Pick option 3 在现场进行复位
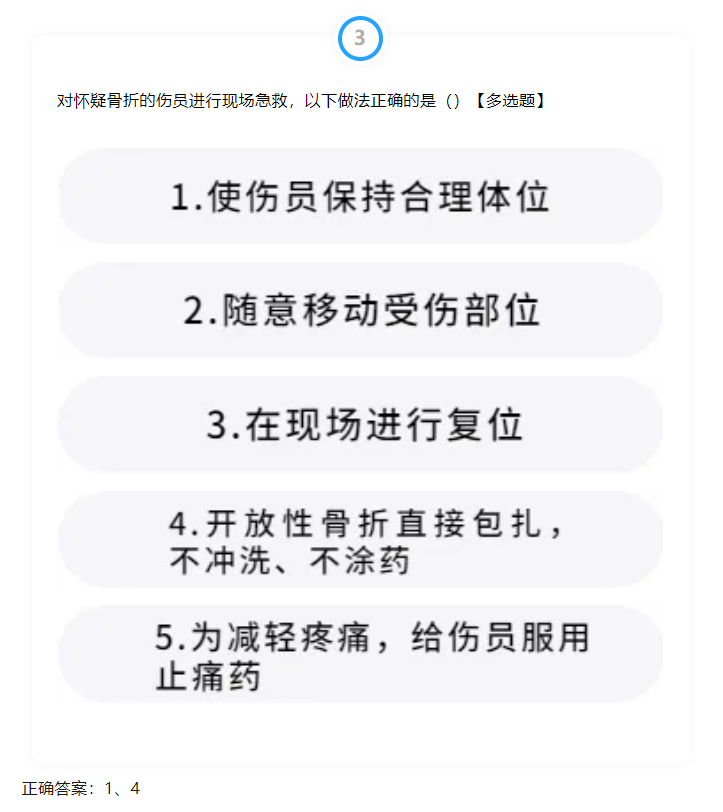The height and width of the screenshot is (812, 723). coord(361,425)
